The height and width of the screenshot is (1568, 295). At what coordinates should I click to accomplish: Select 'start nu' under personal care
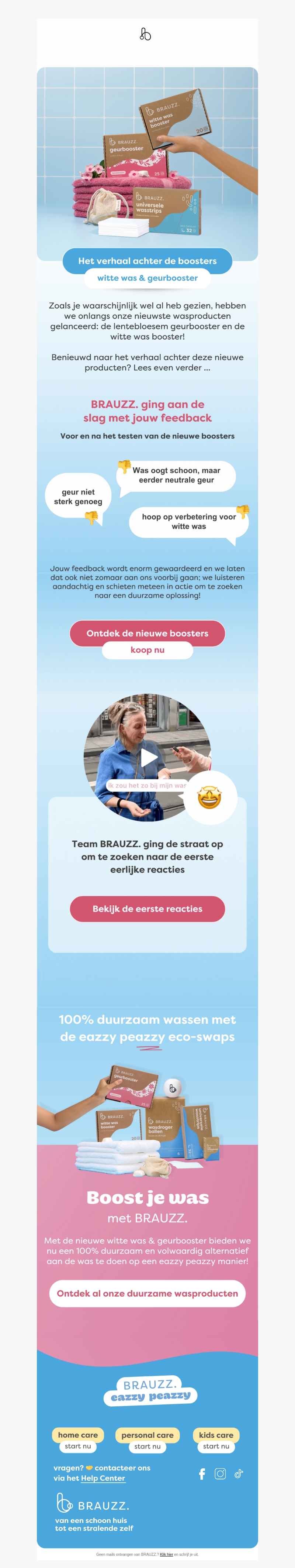click(147, 1446)
